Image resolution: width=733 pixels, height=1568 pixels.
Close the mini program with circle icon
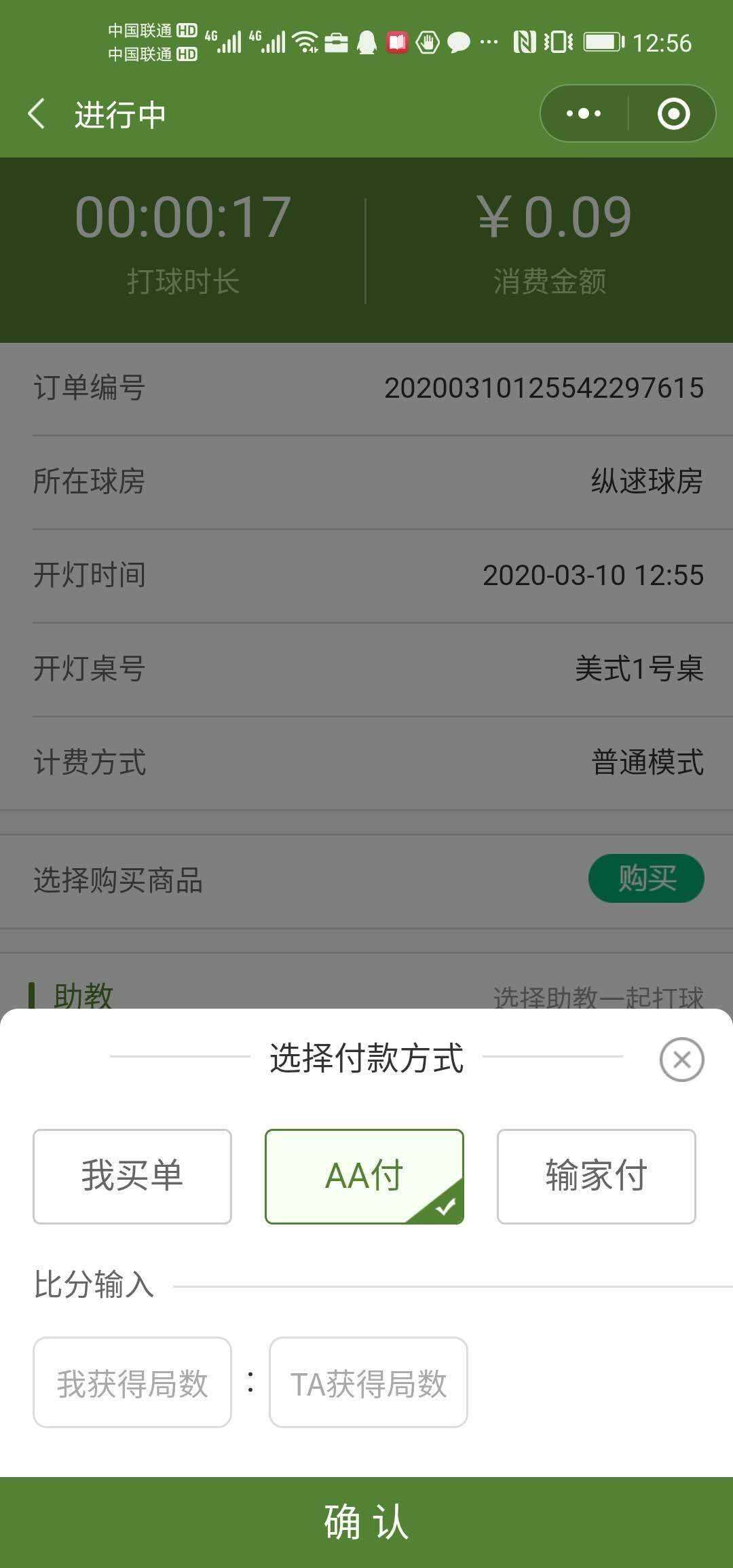pyautogui.click(x=673, y=113)
